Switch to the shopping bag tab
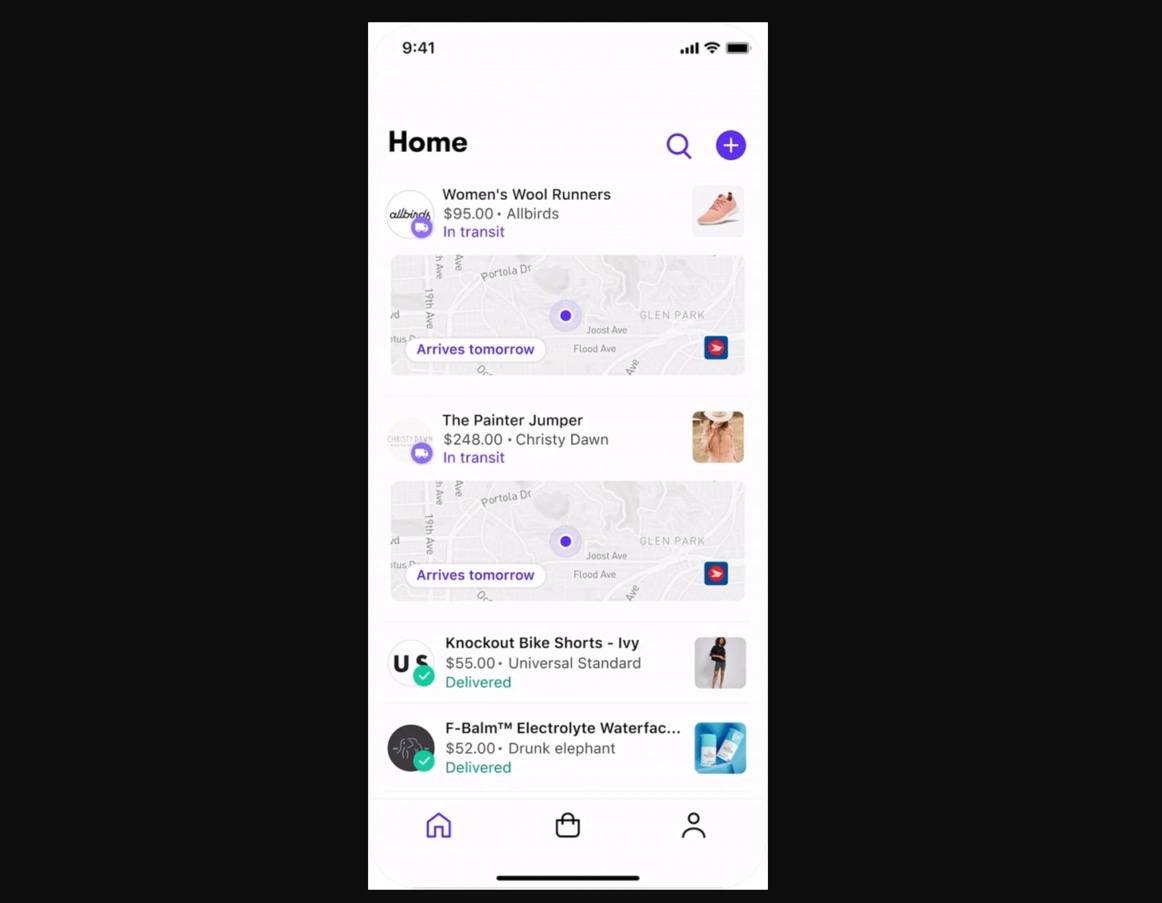1162x903 pixels. [567, 825]
